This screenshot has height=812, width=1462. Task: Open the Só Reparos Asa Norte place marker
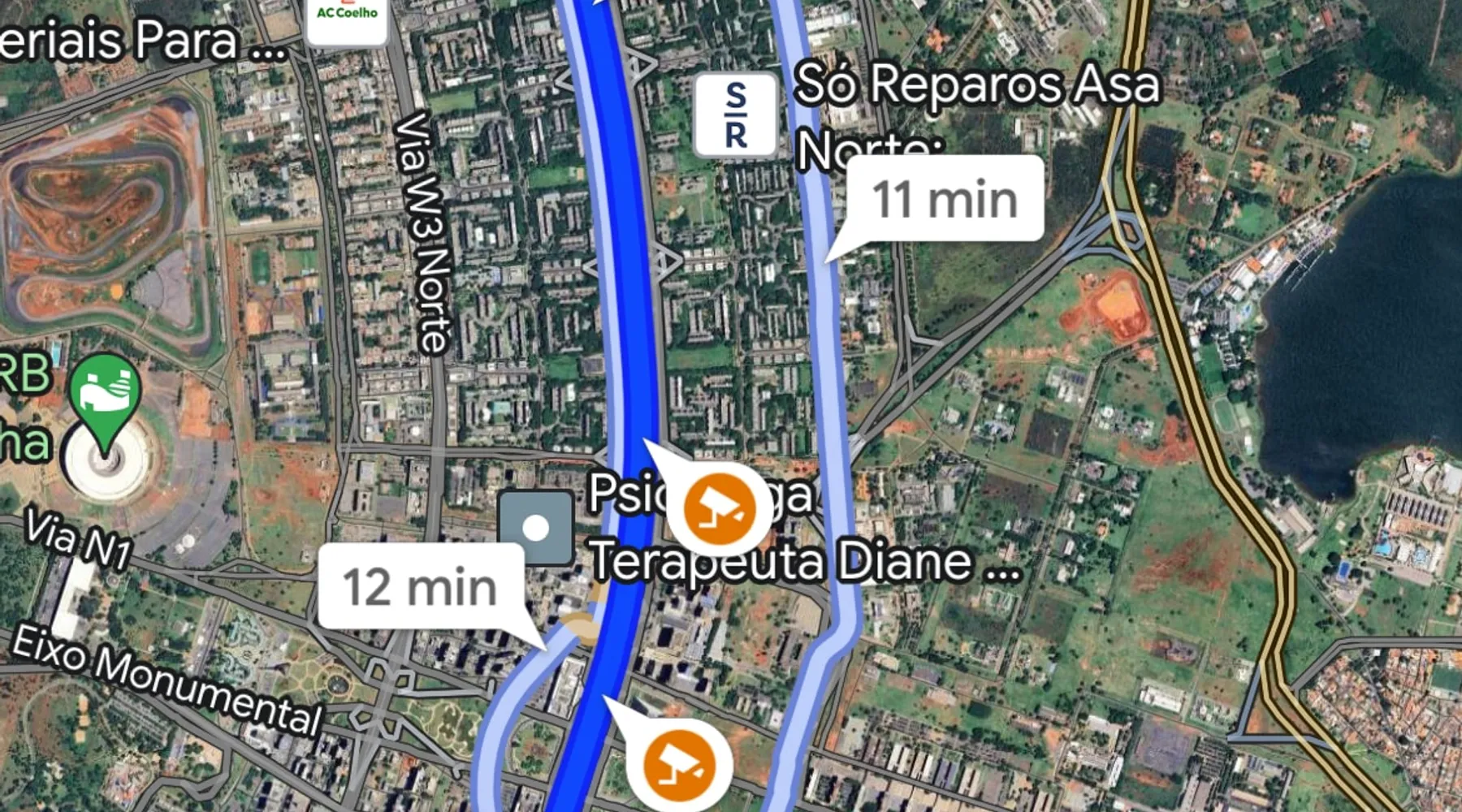(735, 115)
